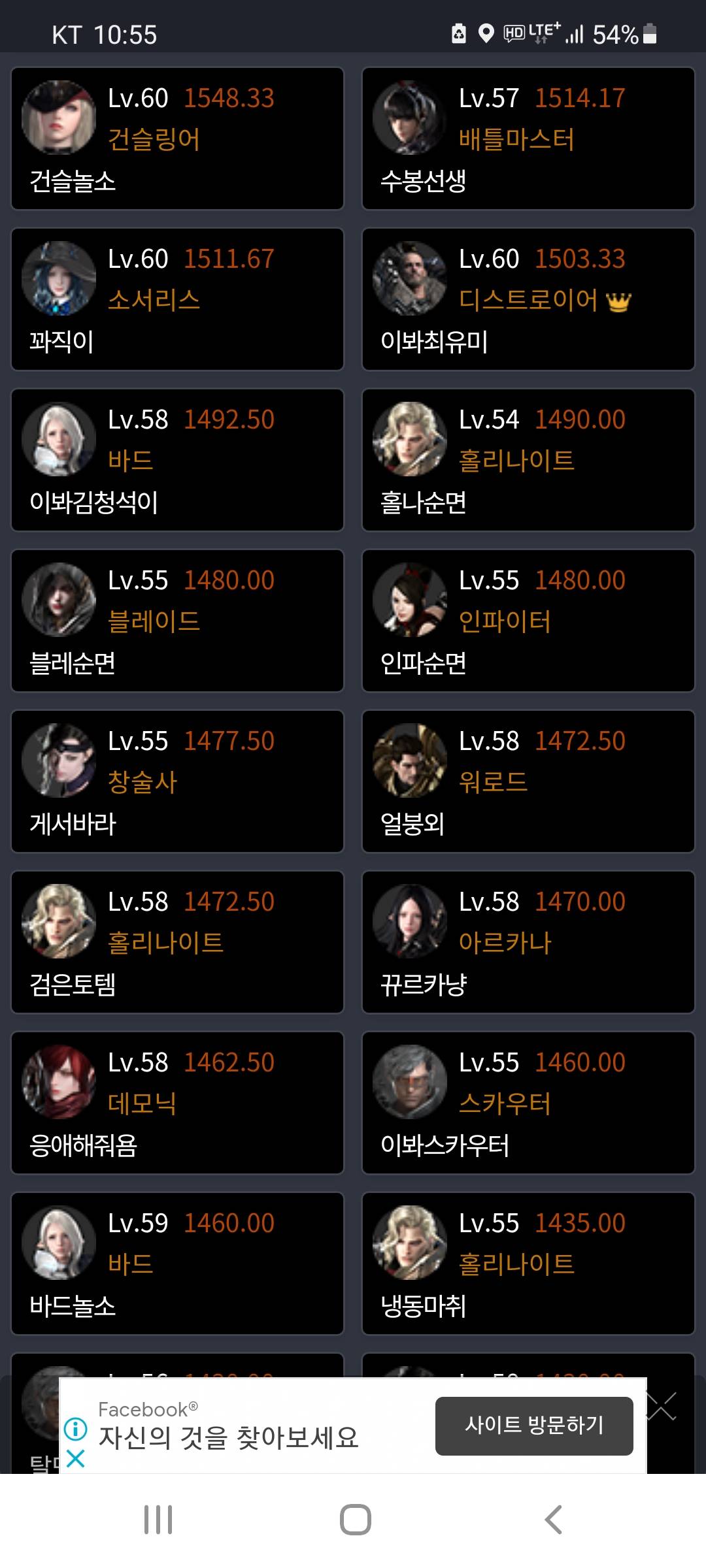View the 인파순면 인파이터 card

coord(528,621)
